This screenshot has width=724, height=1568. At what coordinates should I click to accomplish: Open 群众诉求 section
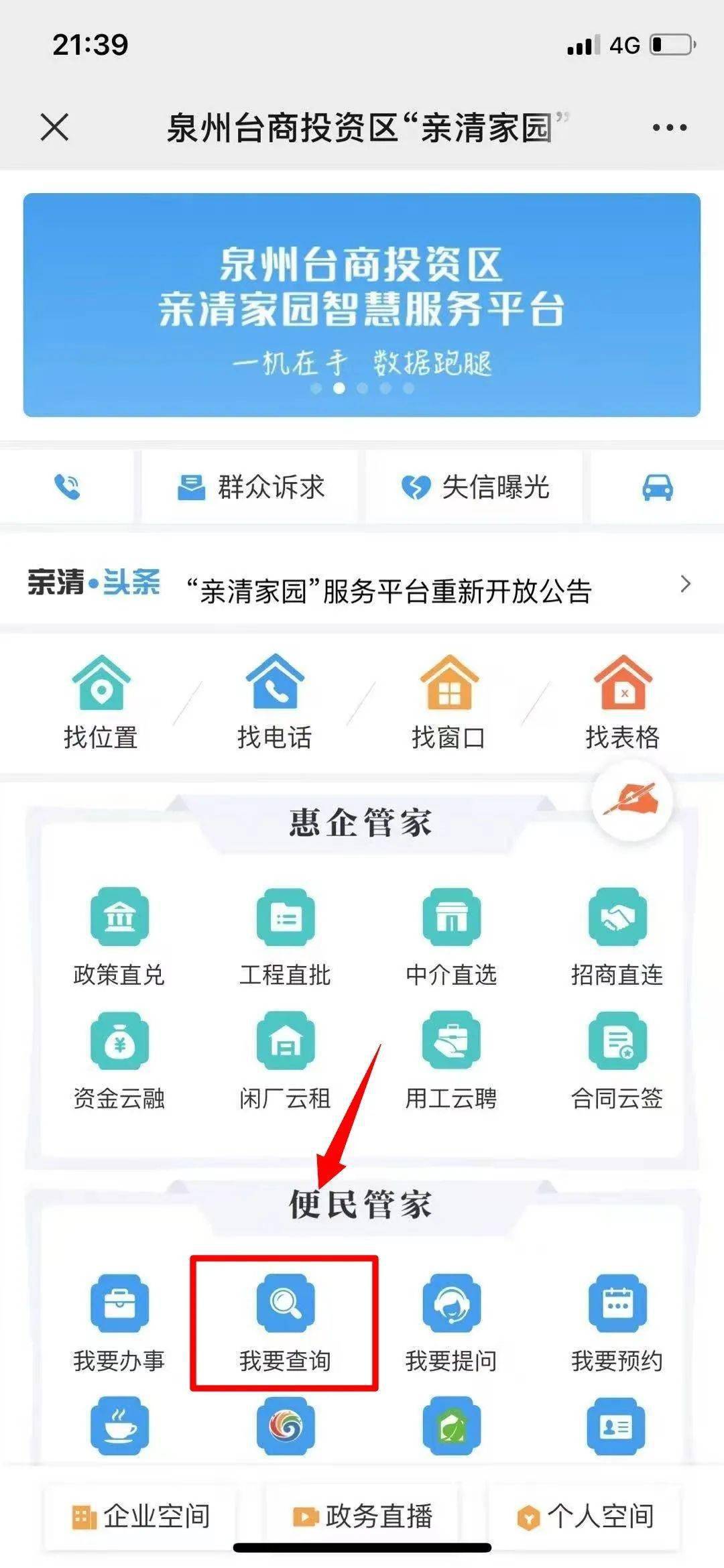250,487
